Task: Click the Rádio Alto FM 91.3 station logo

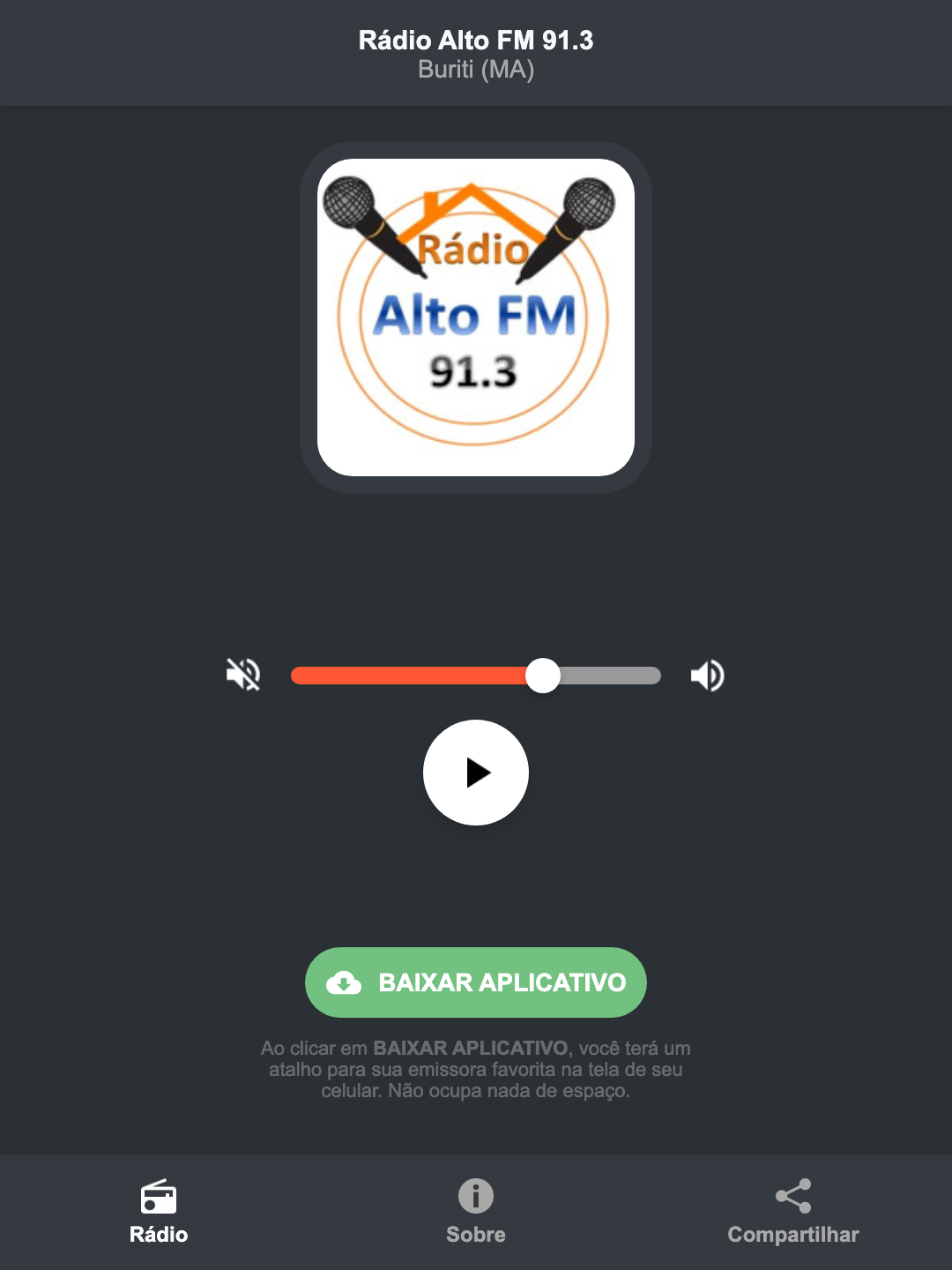Action: 475,313
